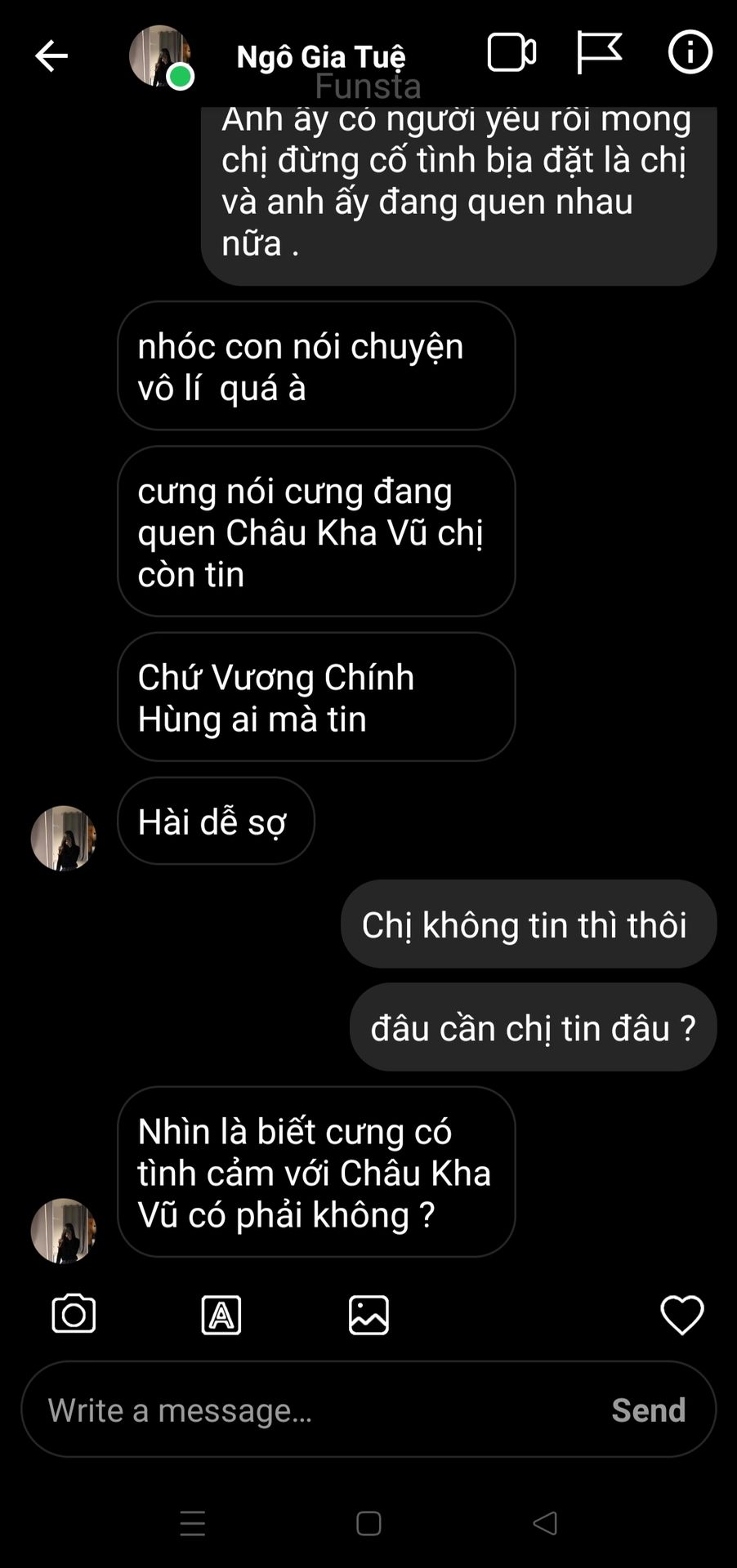
Task: Pick an image from the gallery
Action: pyautogui.click(x=368, y=1315)
